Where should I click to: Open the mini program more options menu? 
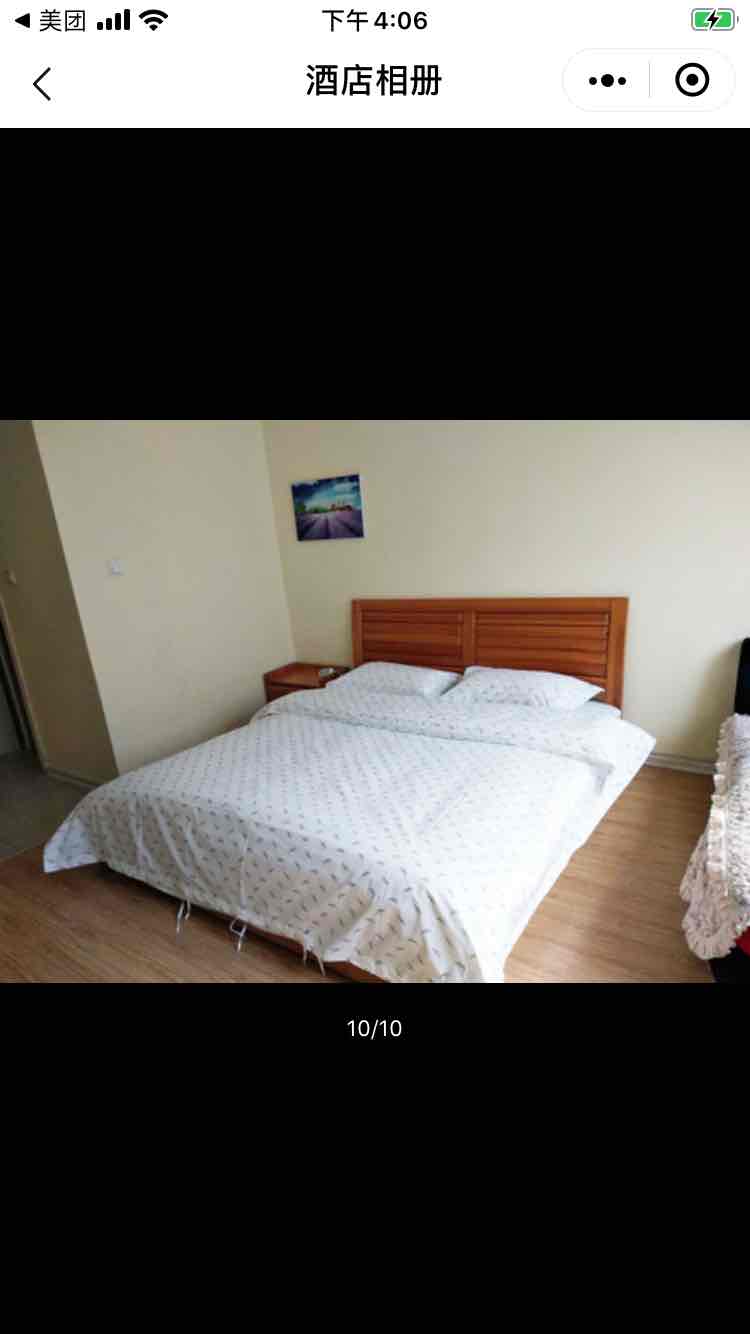(608, 81)
